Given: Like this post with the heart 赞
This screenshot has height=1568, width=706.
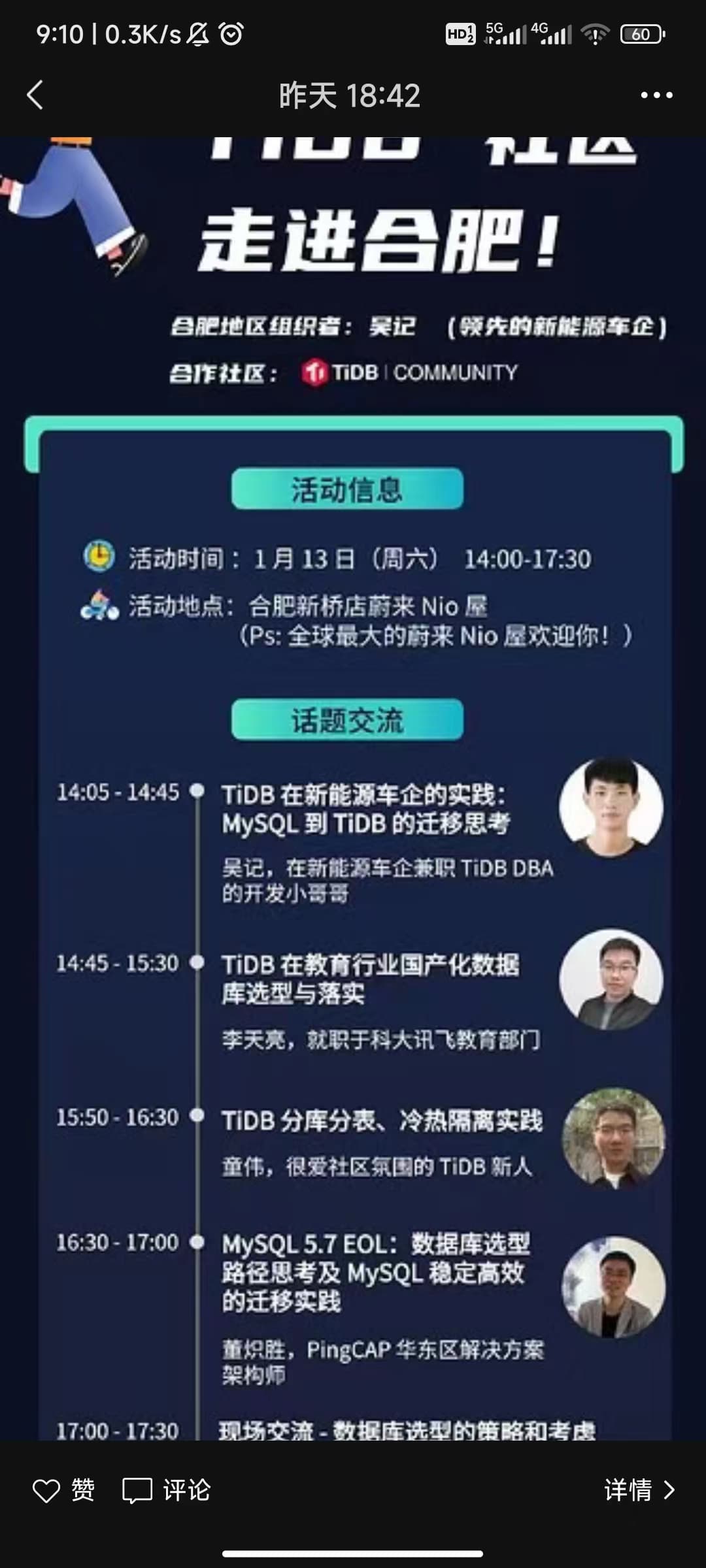Looking at the screenshot, I should (x=63, y=1491).
